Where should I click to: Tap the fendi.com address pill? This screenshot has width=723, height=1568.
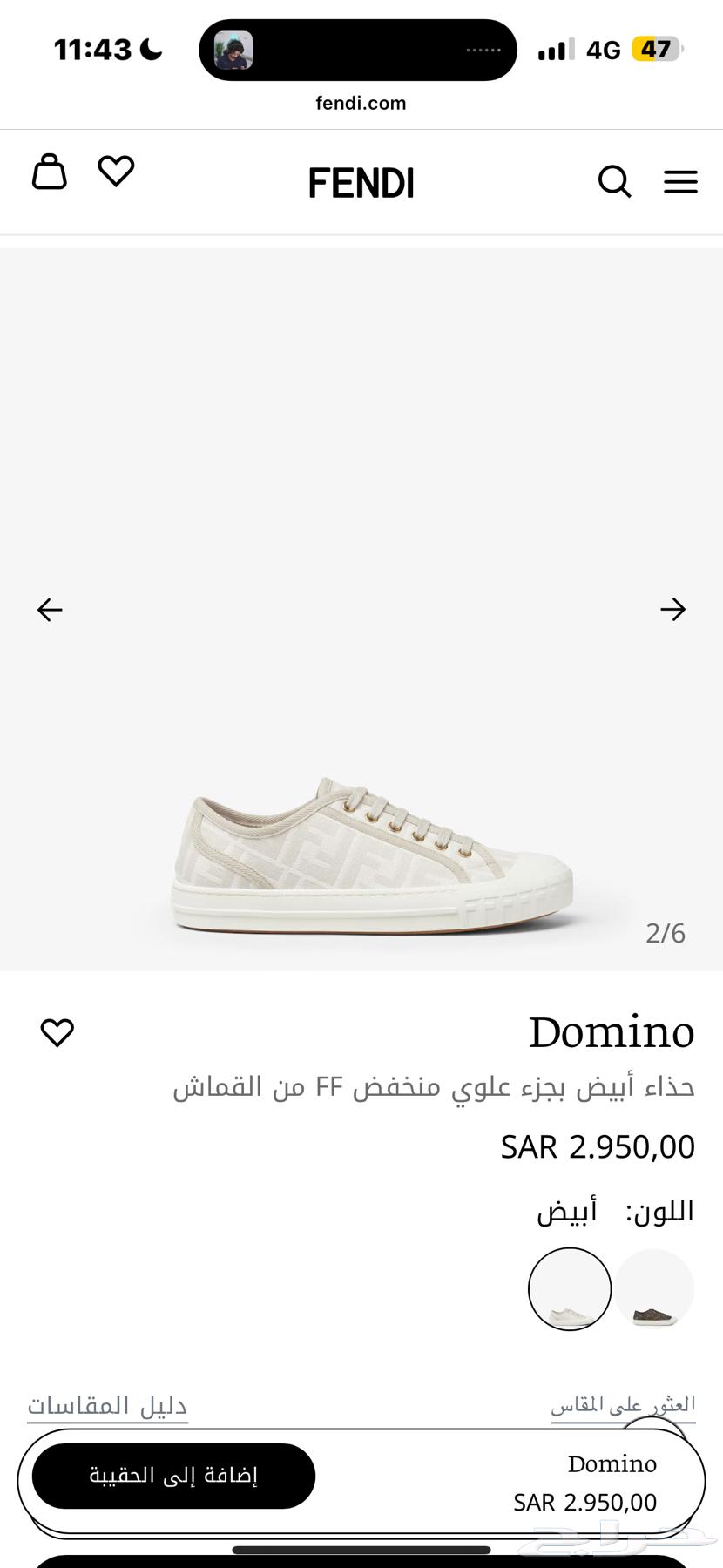[x=361, y=103]
